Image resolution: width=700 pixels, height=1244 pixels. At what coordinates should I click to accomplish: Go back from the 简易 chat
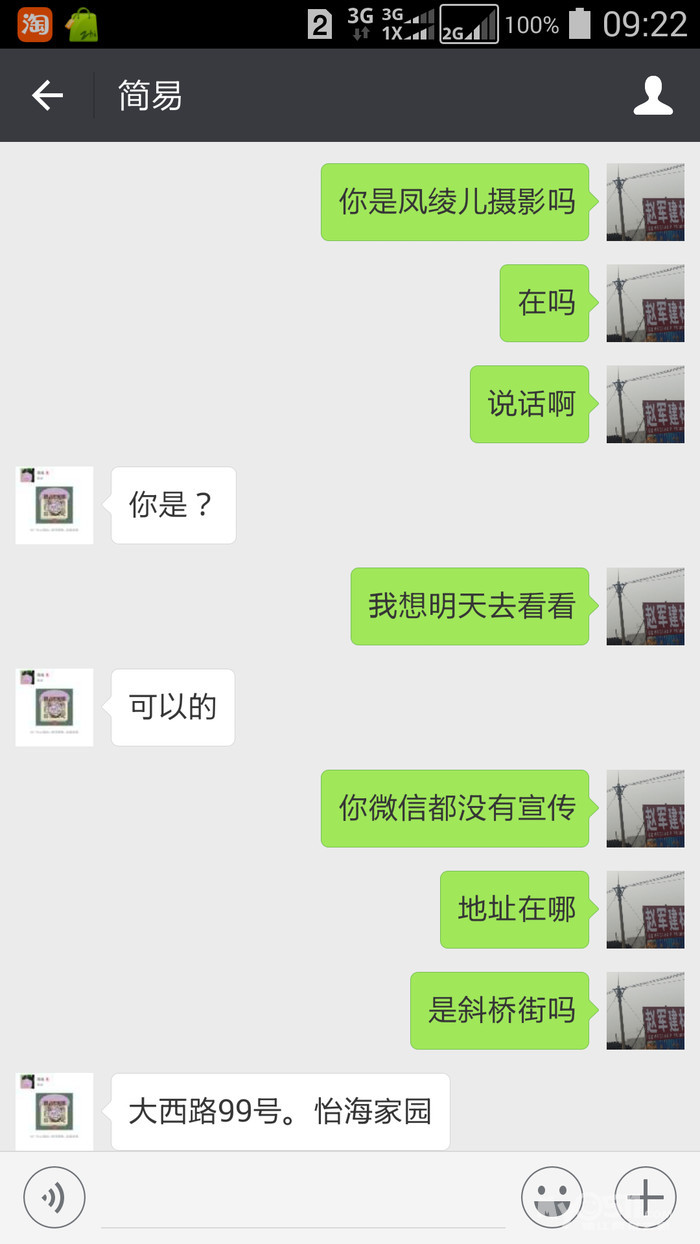coord(47,96)
